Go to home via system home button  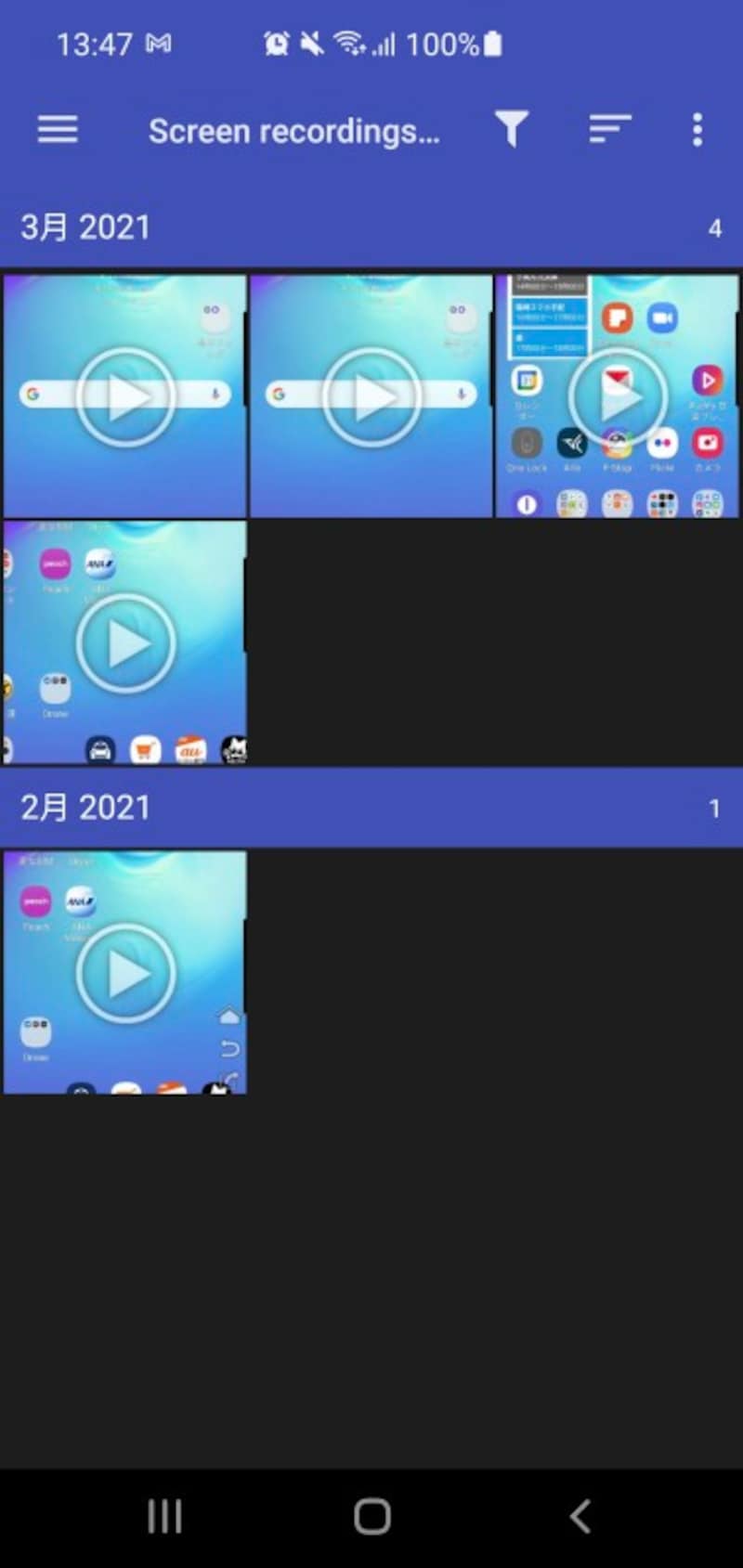click(x=371, y=1516)
